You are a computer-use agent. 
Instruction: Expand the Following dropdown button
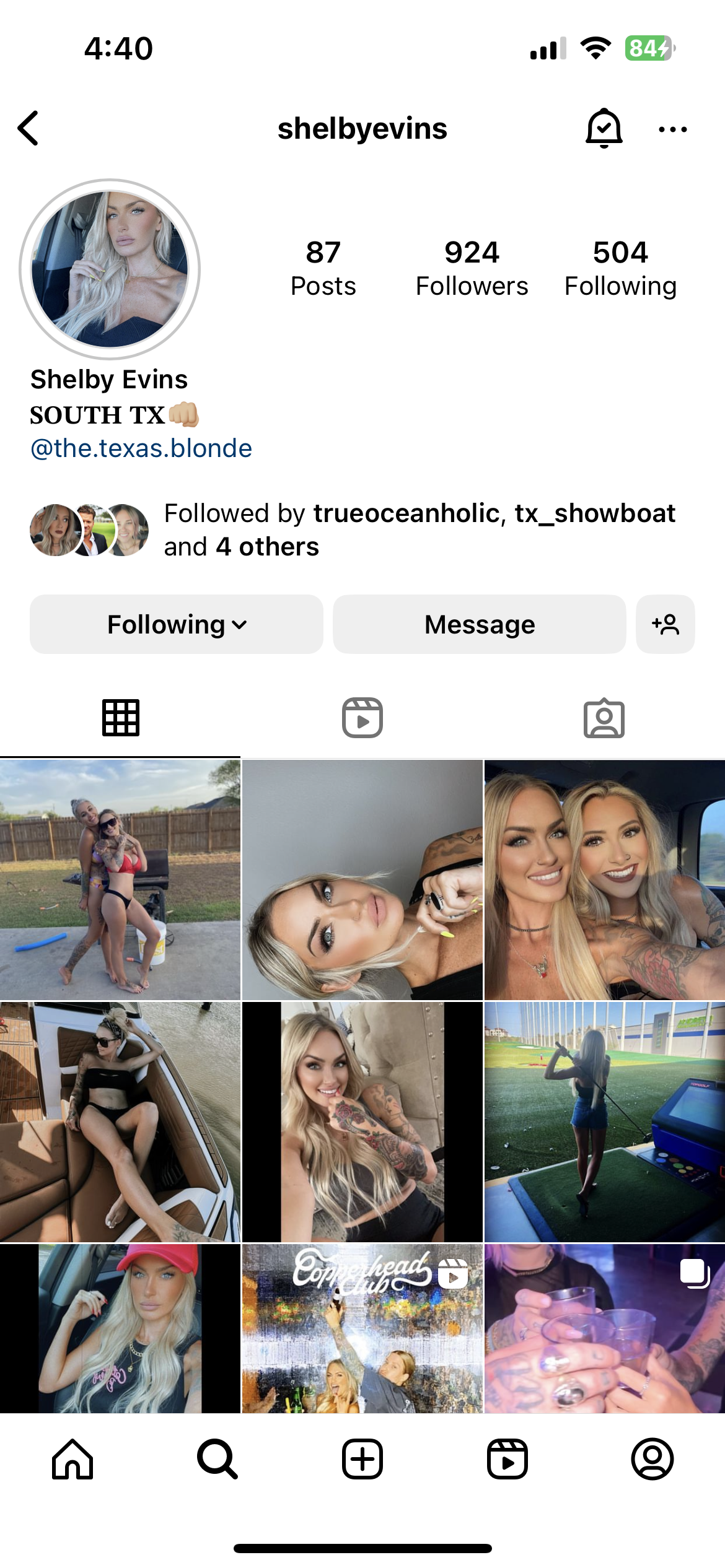177,624
